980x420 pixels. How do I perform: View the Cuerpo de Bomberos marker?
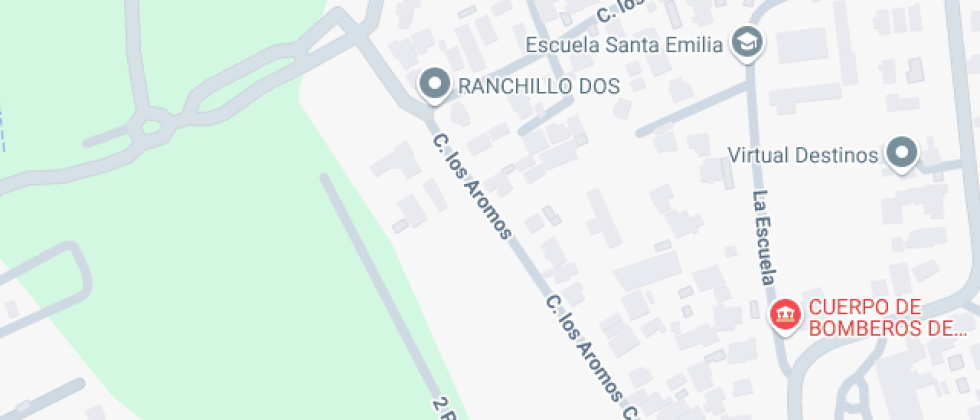(785, 316)
